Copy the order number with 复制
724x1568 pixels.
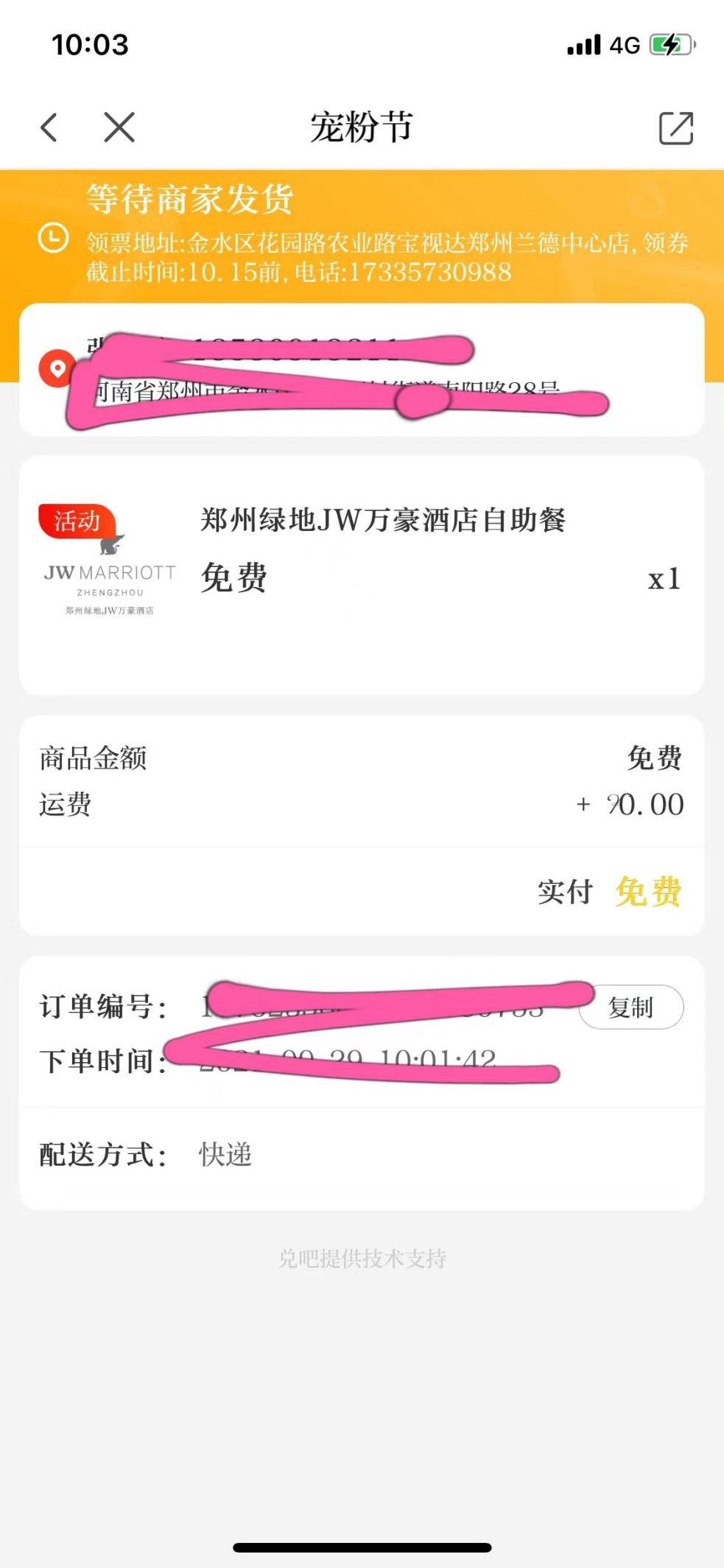[631, 1007]
